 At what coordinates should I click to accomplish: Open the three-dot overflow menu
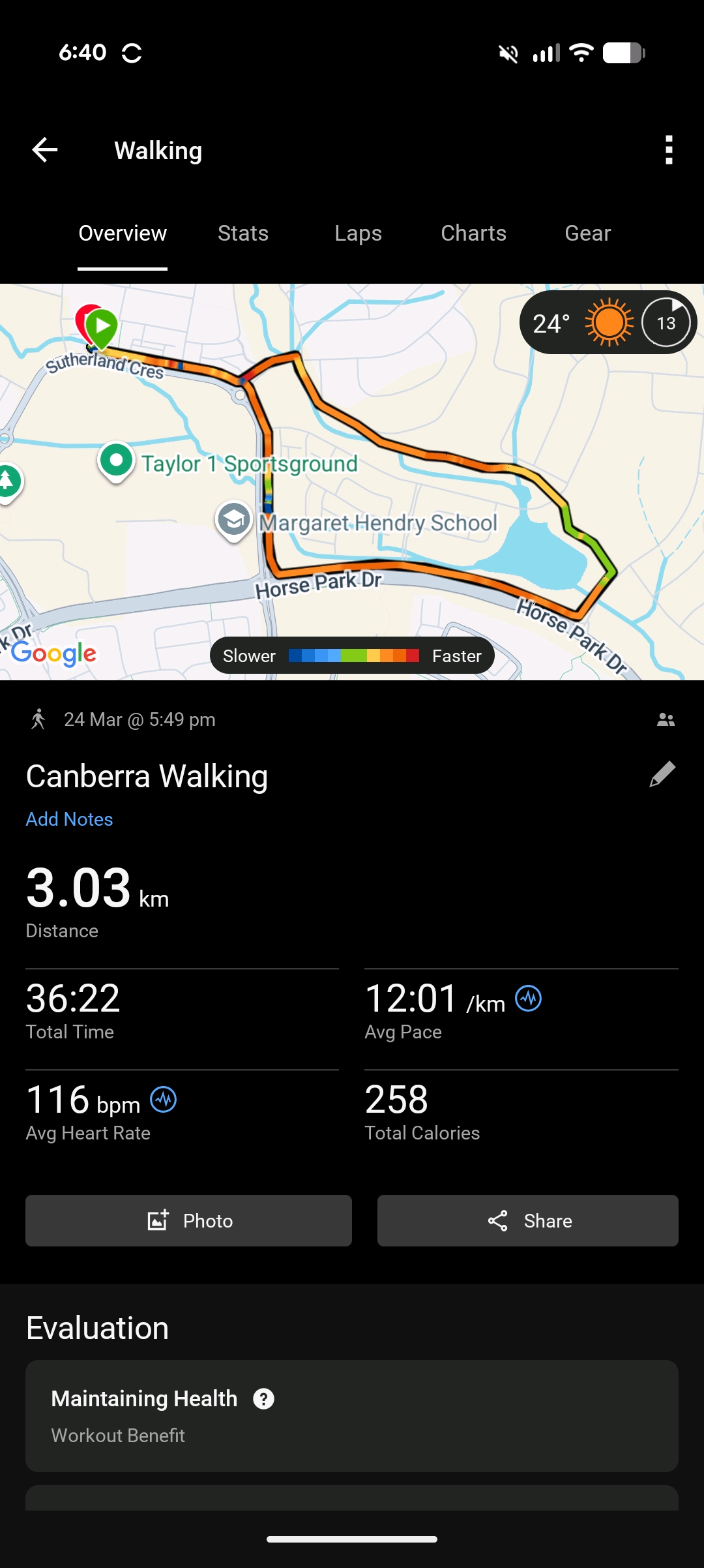(x=668, y=150)
